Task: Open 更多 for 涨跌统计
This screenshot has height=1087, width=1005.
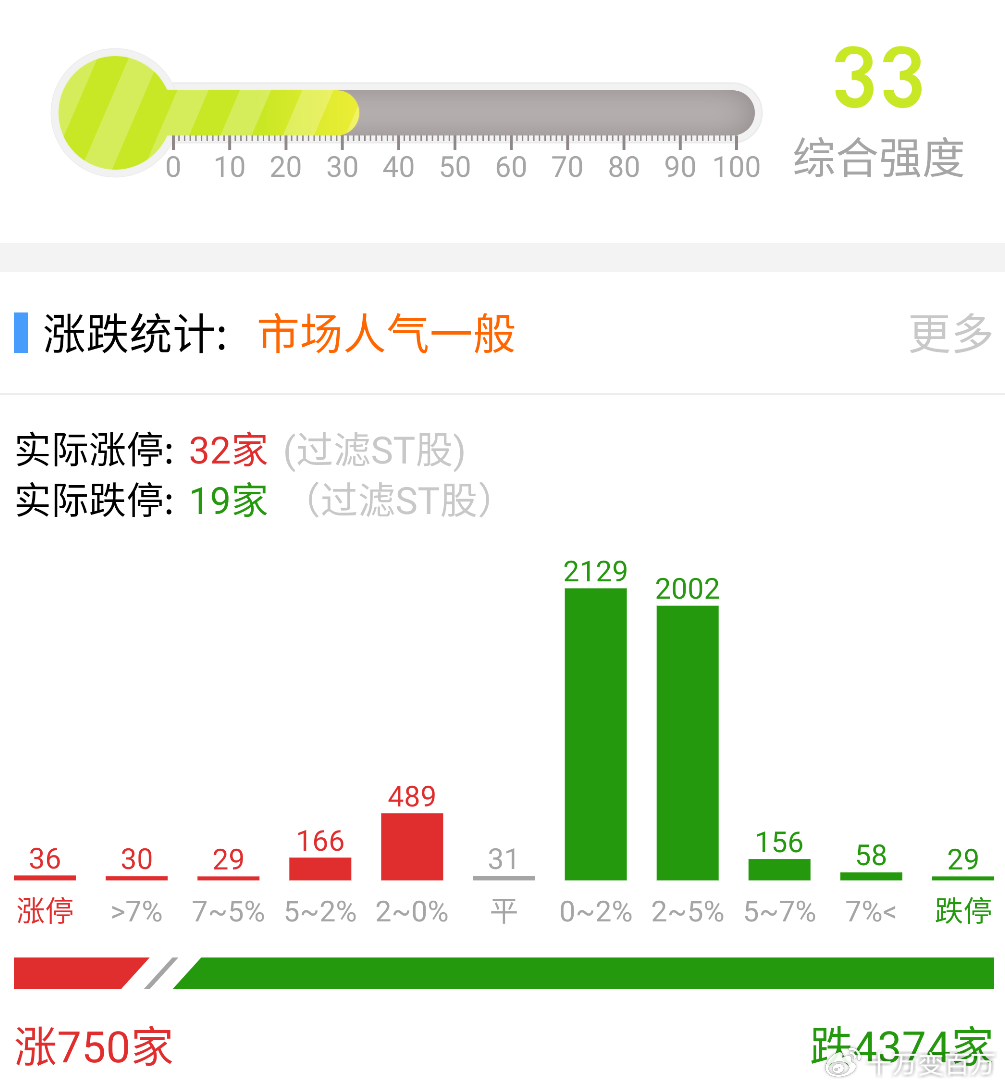Action: (x=950, y=333)
